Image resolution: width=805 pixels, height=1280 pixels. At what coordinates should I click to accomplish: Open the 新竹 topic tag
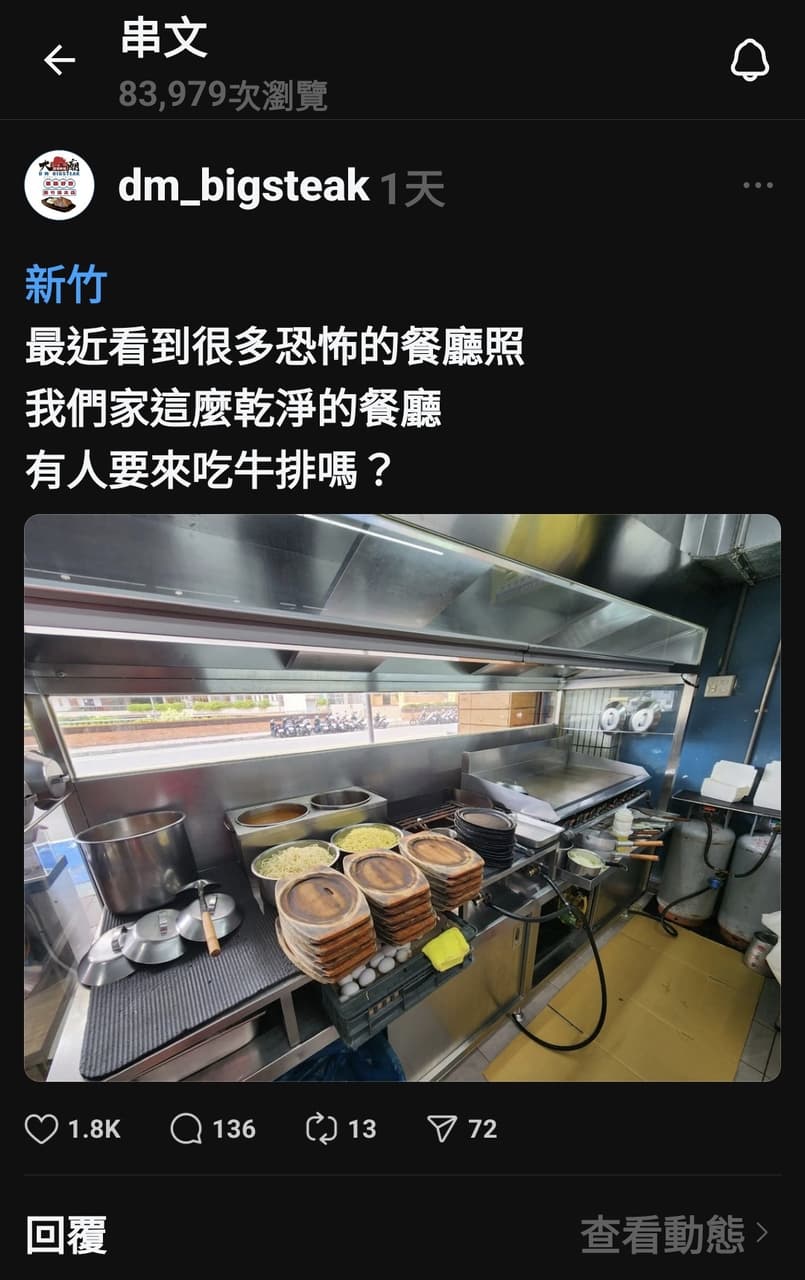(65, 286)
